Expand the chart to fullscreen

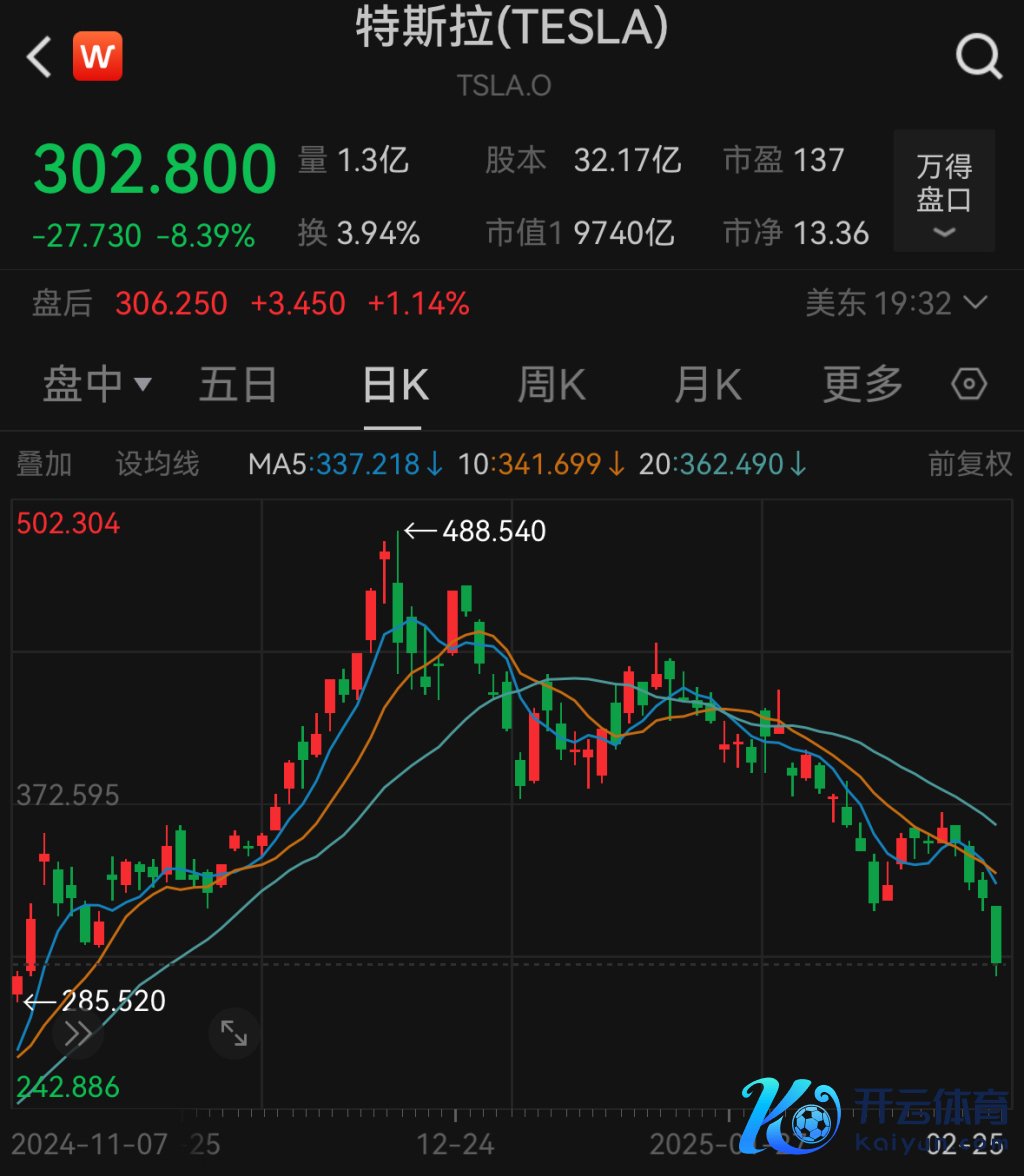point(234,1034)
